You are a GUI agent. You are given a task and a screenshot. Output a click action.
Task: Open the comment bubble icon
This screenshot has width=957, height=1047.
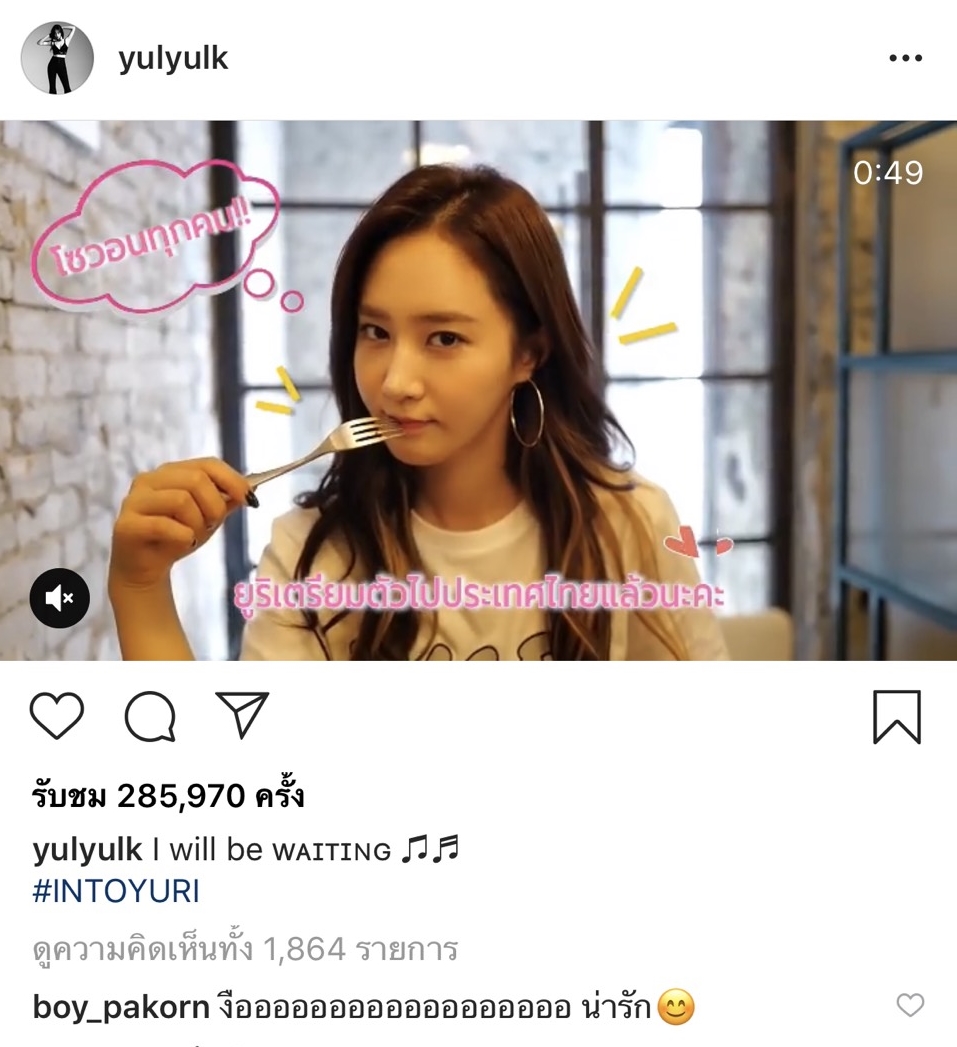click(x=150, y=717)
